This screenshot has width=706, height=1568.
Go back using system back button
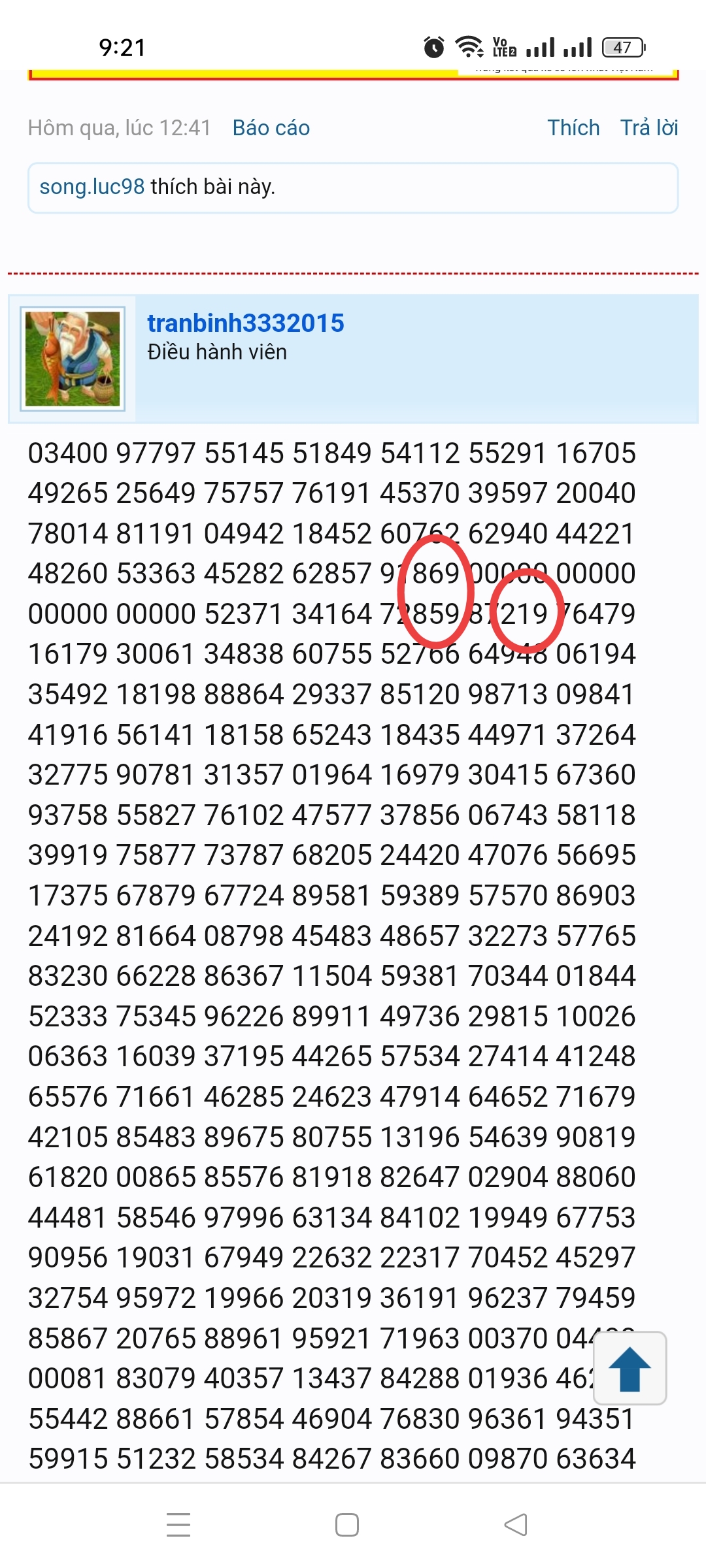click(516, 1525)
